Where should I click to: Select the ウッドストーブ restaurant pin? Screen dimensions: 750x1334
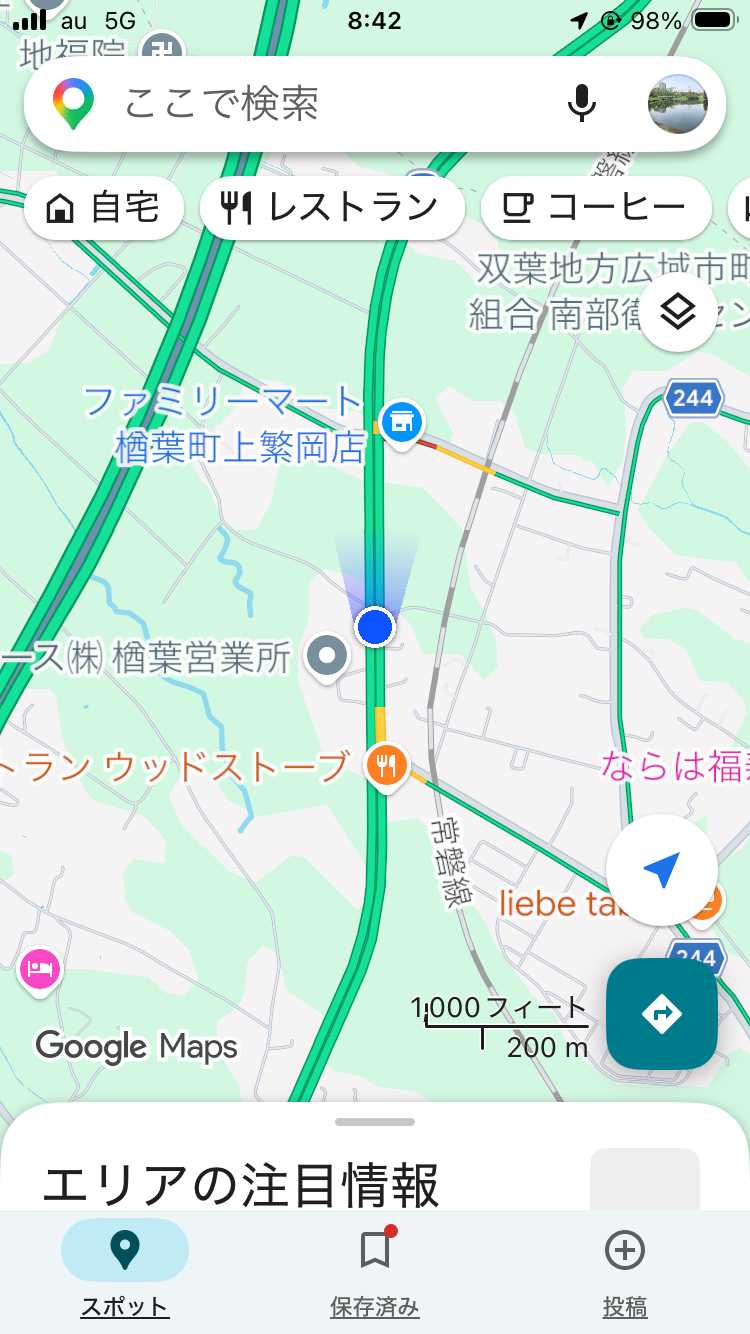(385, 766)
